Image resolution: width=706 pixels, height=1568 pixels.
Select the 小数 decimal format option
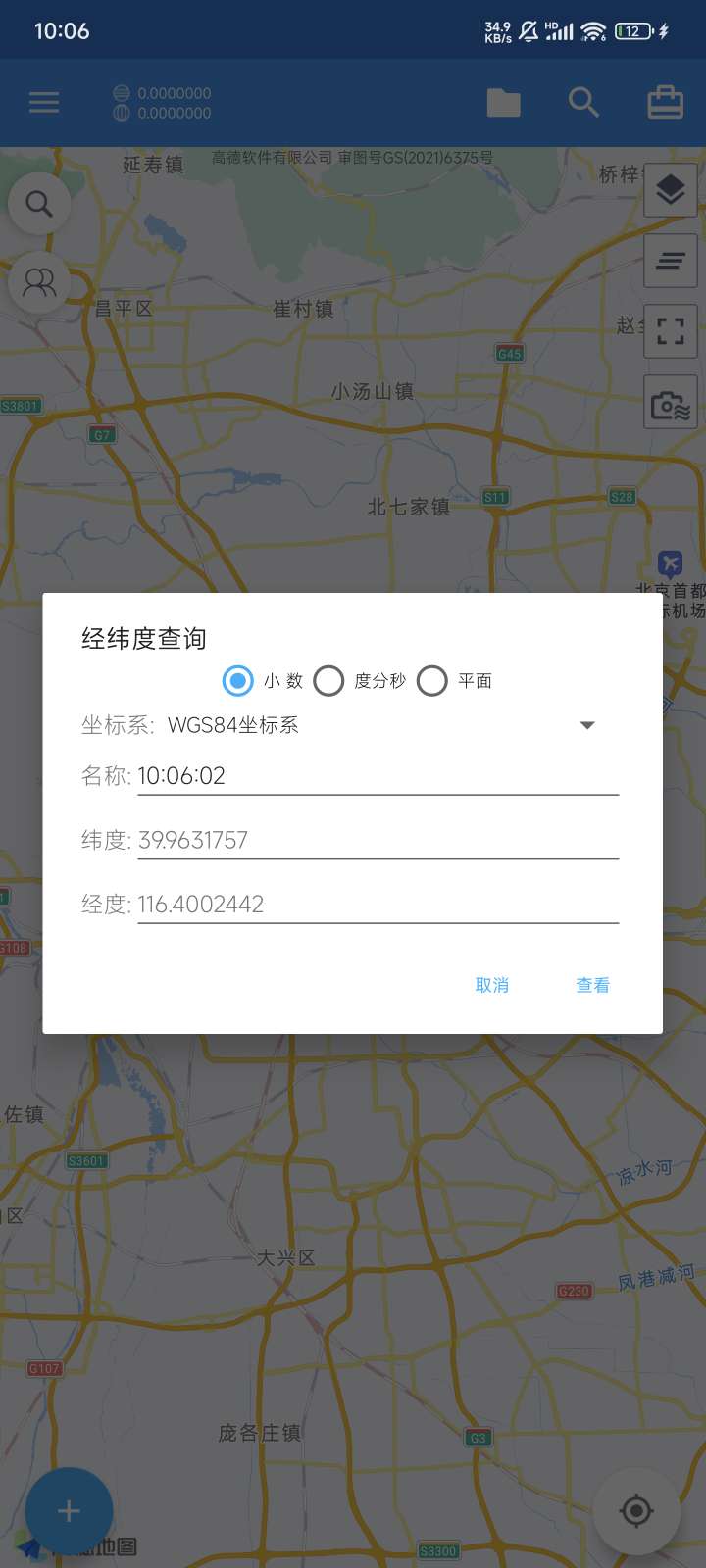pyautogui.click(x=238, y=680)
